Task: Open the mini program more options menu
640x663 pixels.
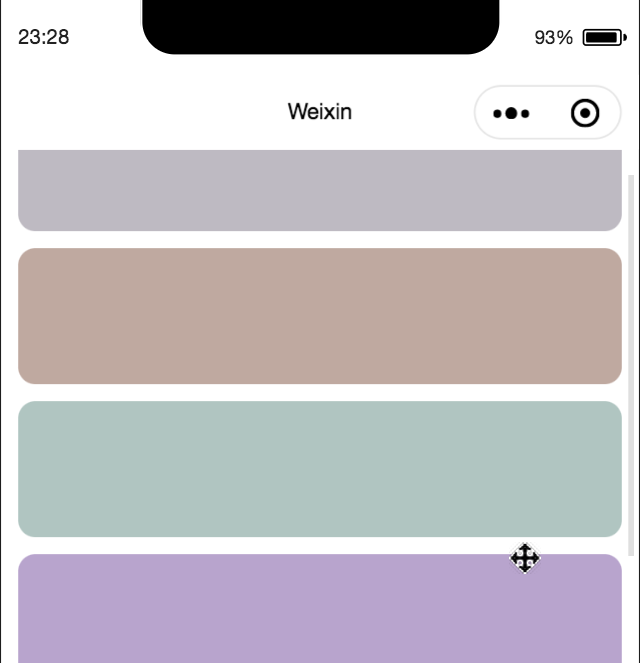Action: click(x=511, y=113)
